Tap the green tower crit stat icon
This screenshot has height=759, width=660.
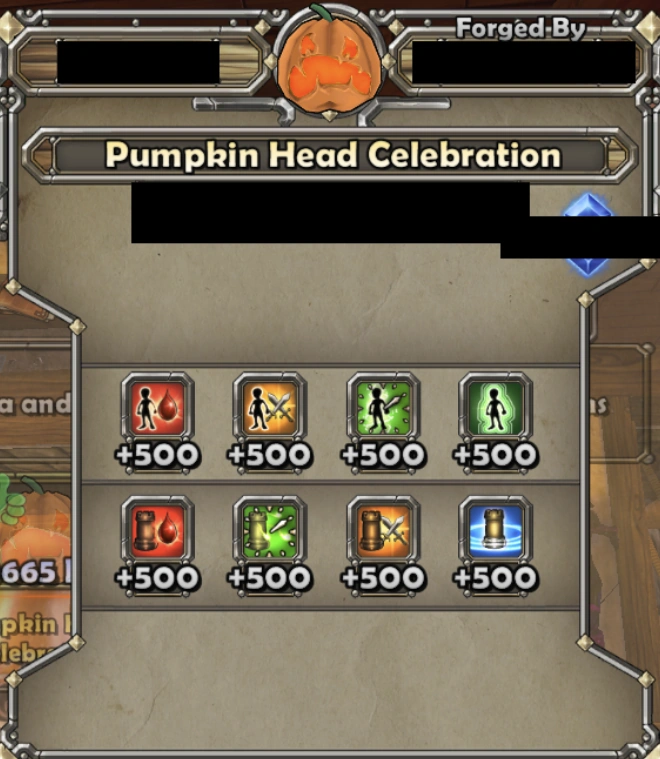coord(270,530)
